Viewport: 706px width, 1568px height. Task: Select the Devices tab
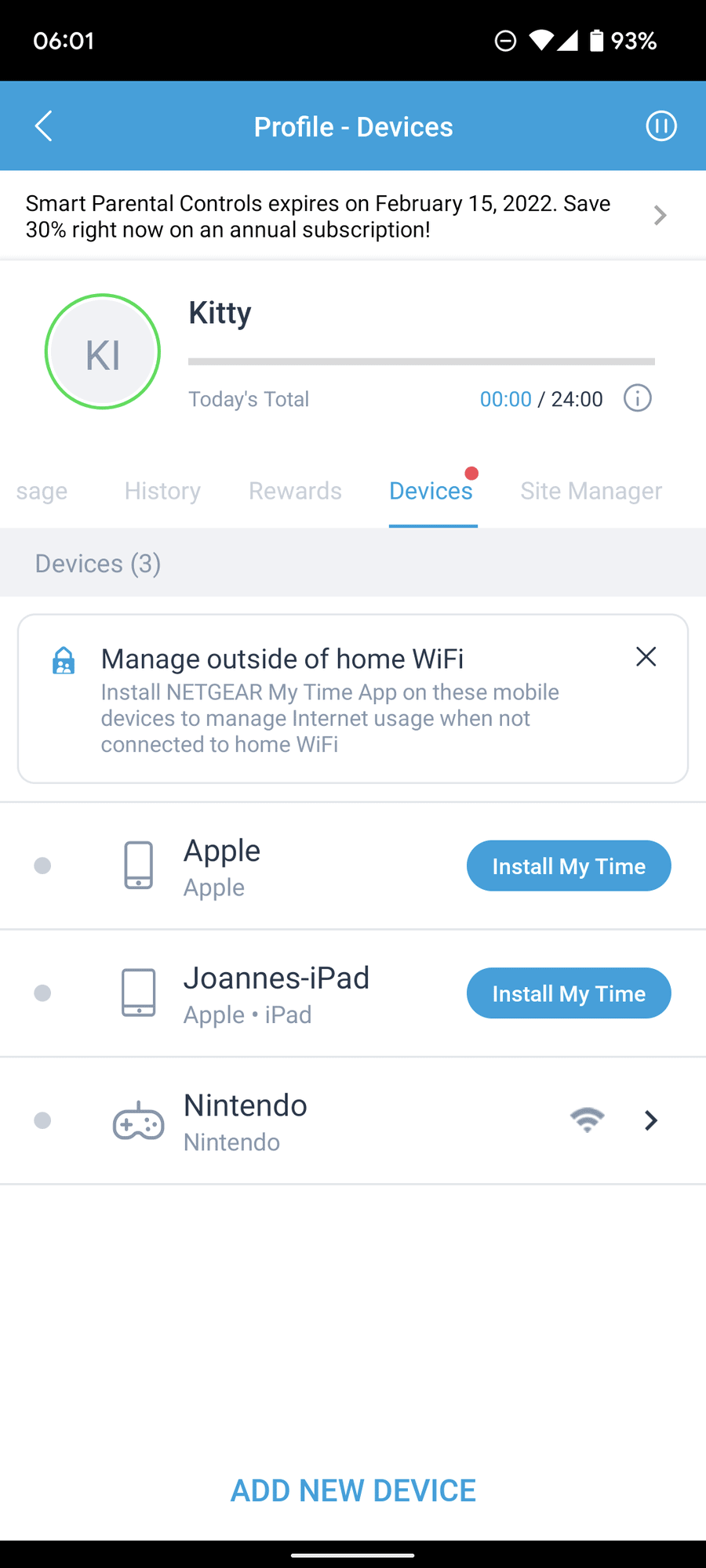[x=431, y=491]
